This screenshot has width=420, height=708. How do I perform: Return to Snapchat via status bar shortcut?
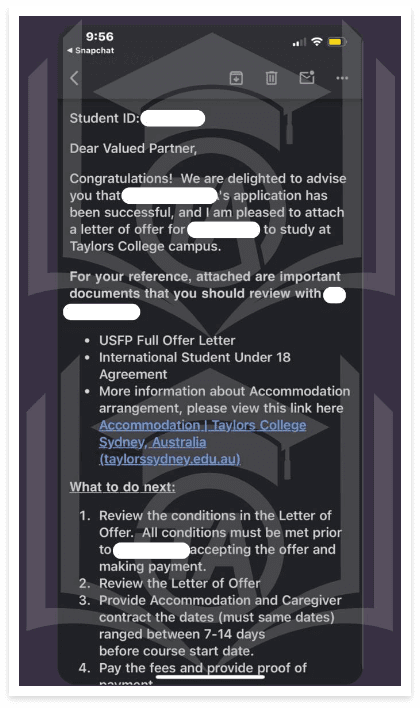click(x=90, y=51)
